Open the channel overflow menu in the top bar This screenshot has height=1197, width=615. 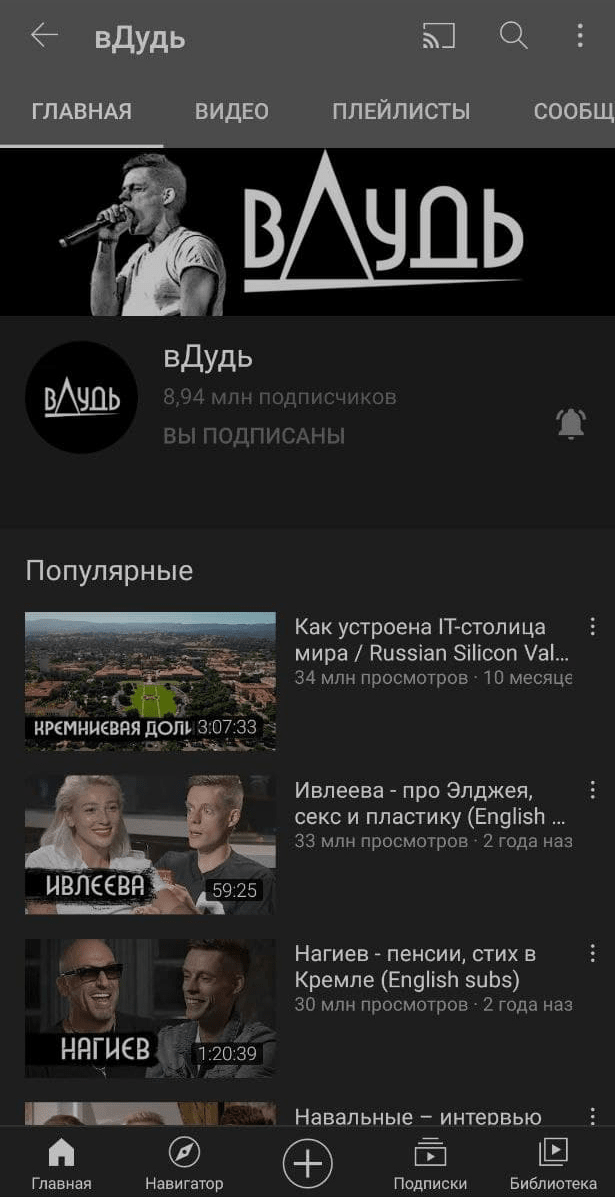click(580, 37)
